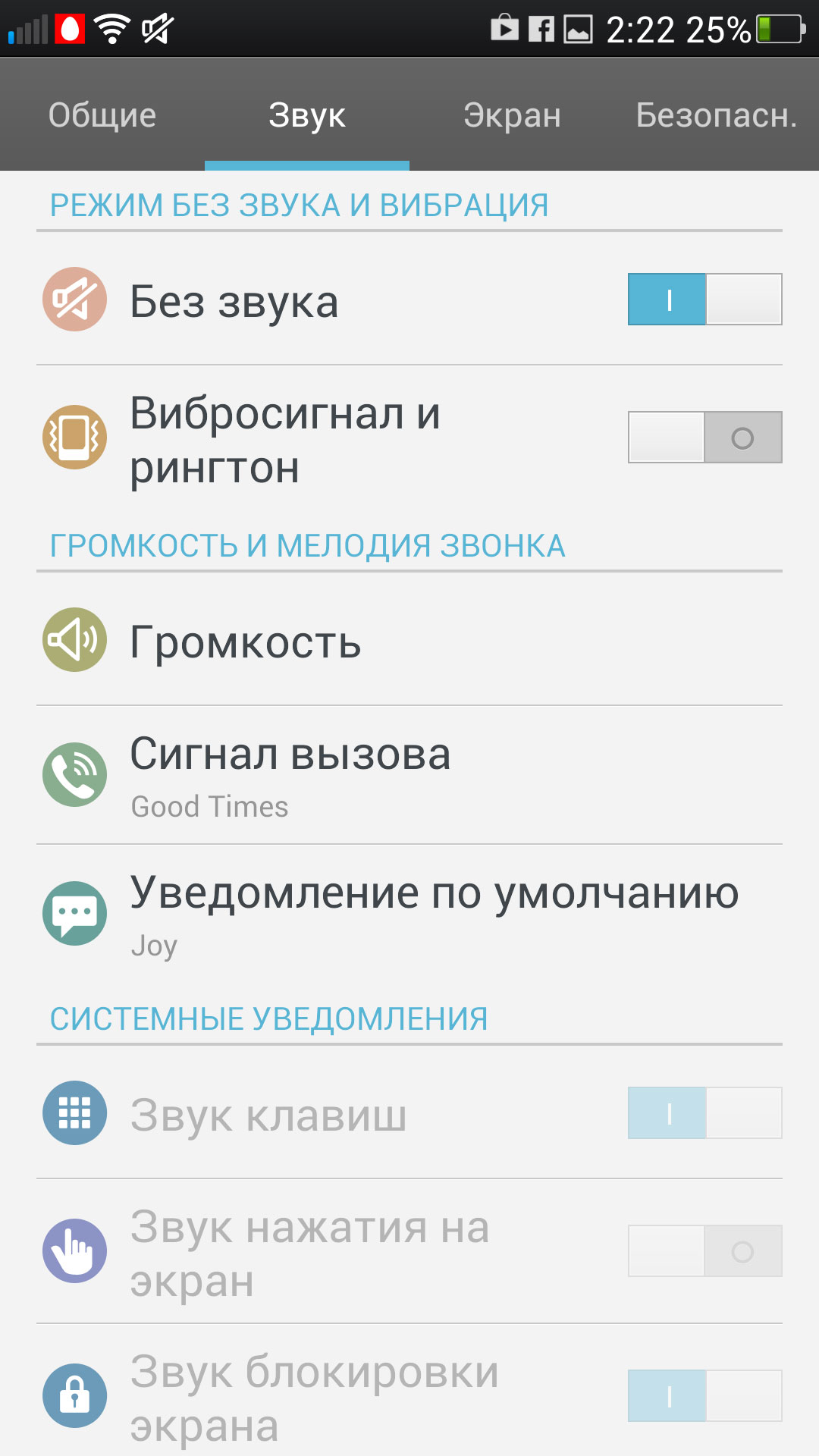The image size is (819, 1456).
Task: Select the Звук tab
Action: 307,115
